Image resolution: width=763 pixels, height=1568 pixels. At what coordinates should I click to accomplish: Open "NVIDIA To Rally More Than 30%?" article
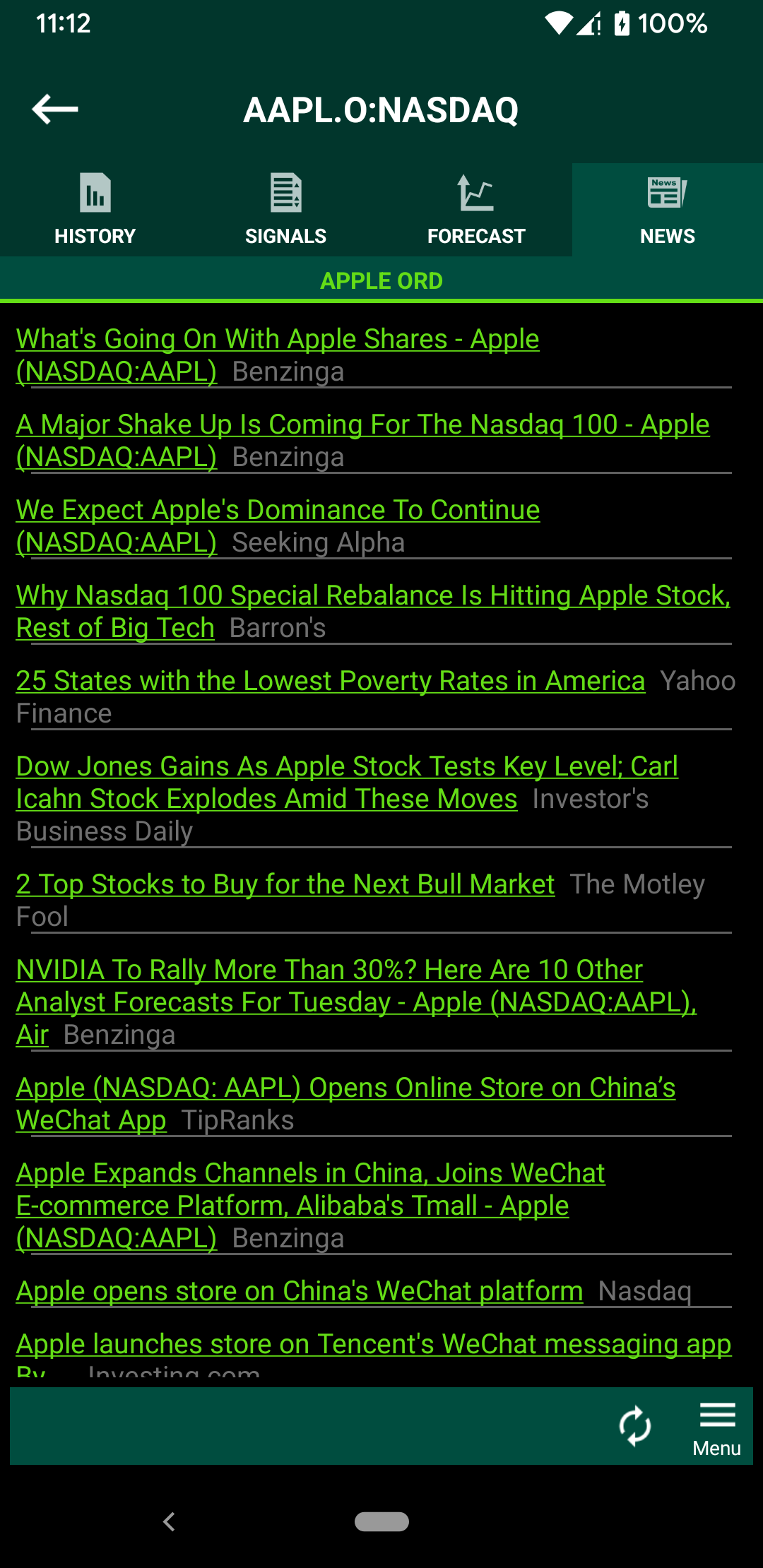356,1002
